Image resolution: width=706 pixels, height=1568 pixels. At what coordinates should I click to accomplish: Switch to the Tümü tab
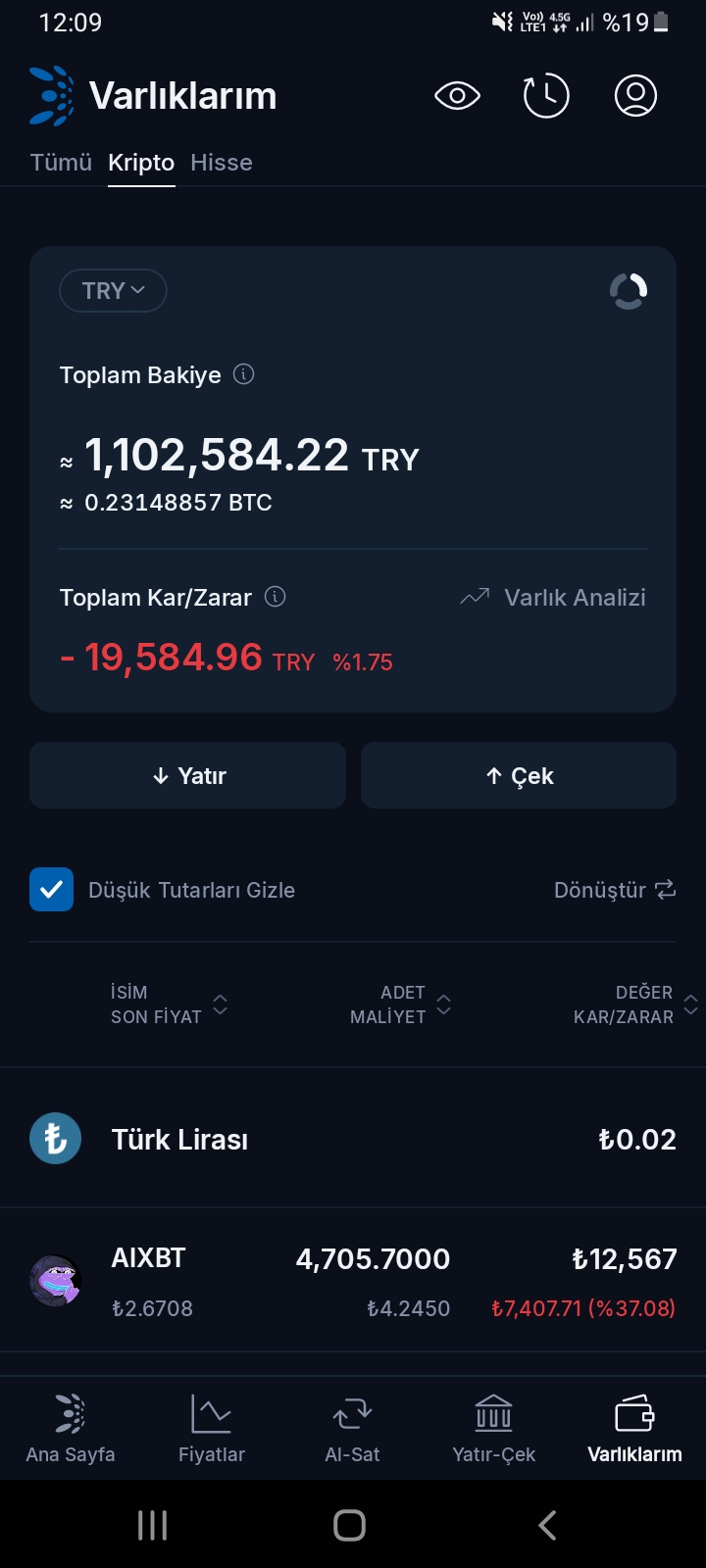61,163
